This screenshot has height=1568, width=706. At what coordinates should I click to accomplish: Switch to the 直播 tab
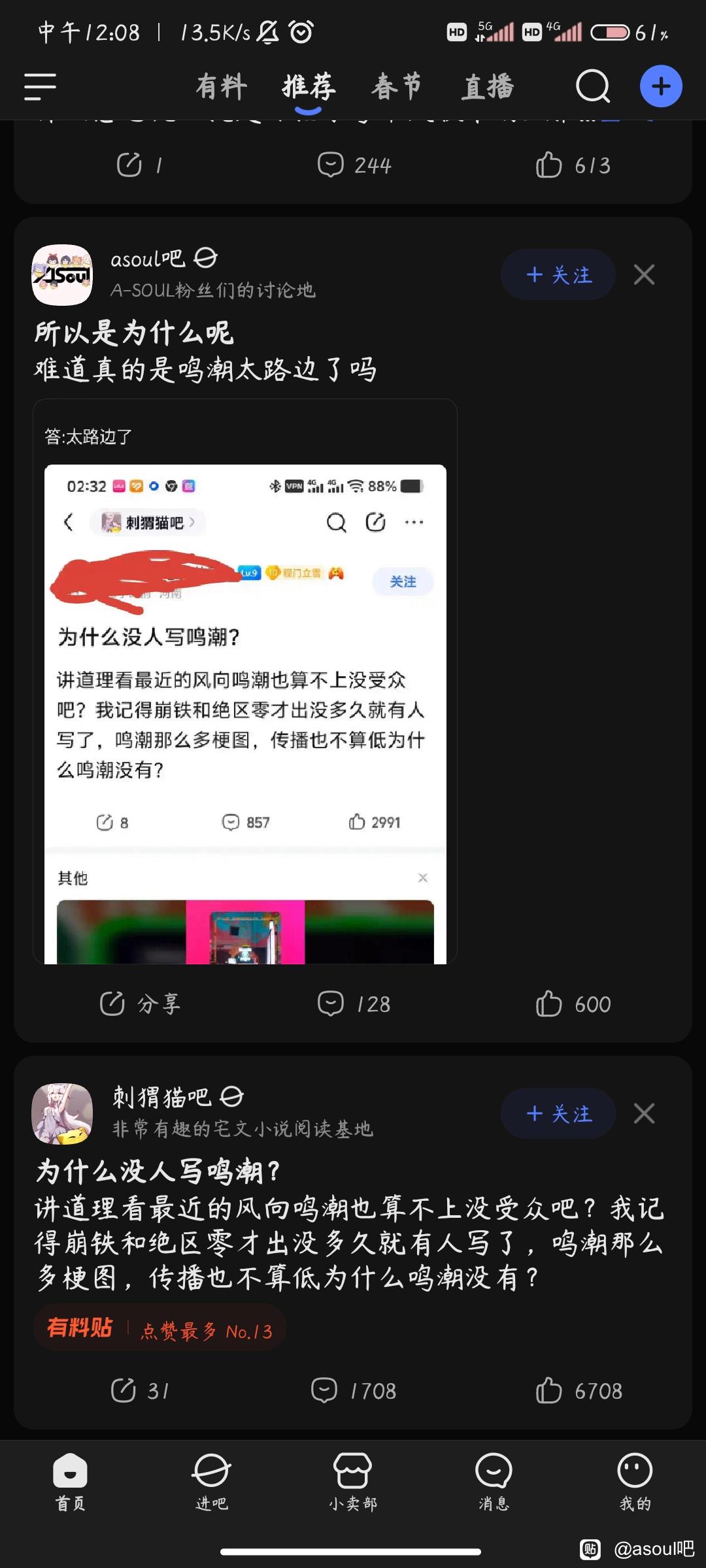coord(488,86)
